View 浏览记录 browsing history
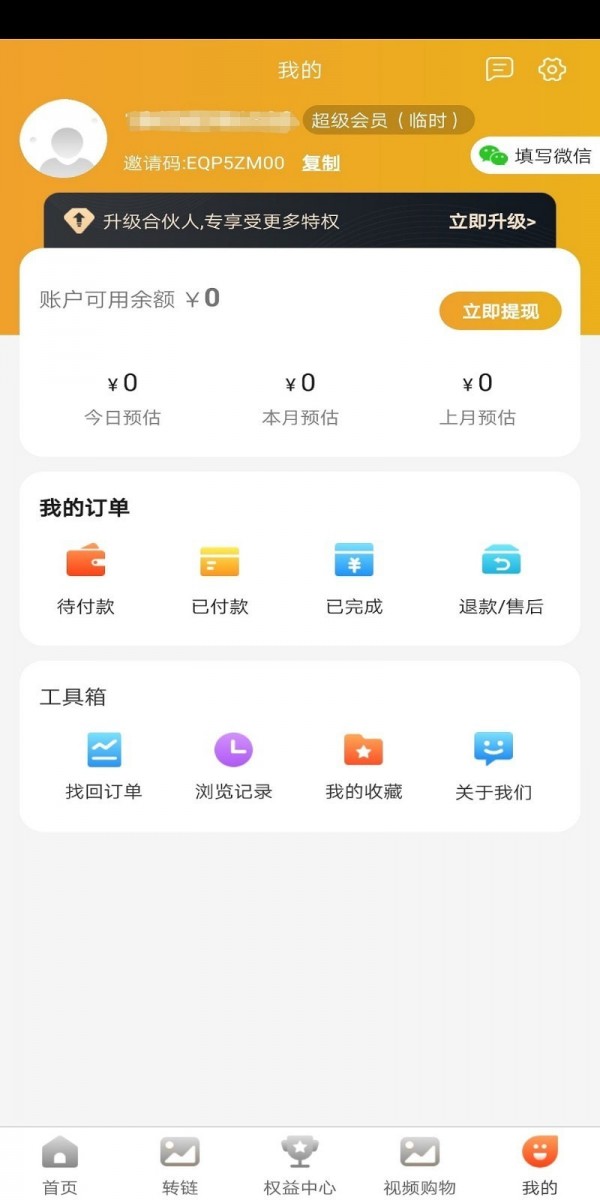The width and height of the screenshot is (600, 1200). [234, 765]
